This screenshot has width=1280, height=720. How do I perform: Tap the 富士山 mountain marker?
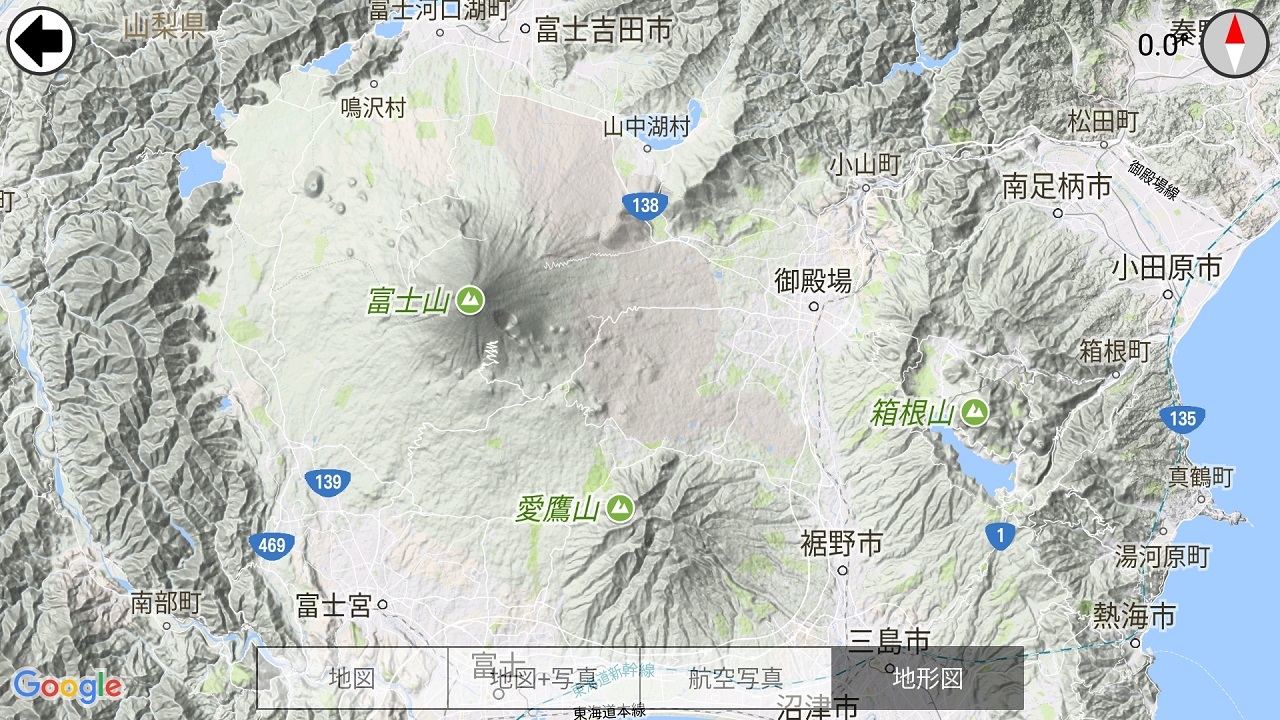click(470, 300)
